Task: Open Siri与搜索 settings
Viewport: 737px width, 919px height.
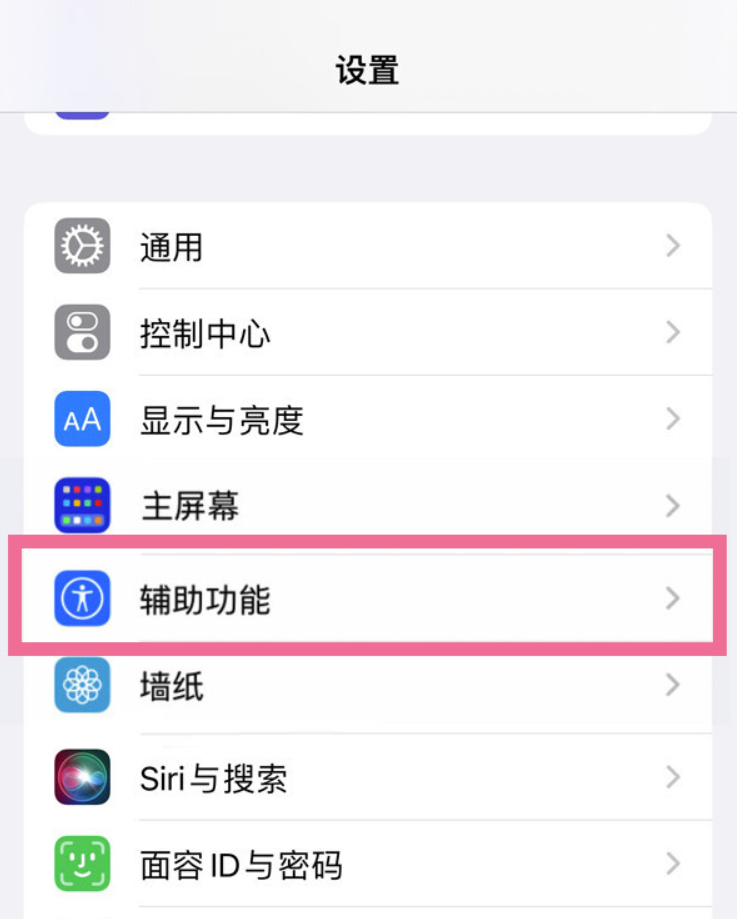Action: (368, 778)
